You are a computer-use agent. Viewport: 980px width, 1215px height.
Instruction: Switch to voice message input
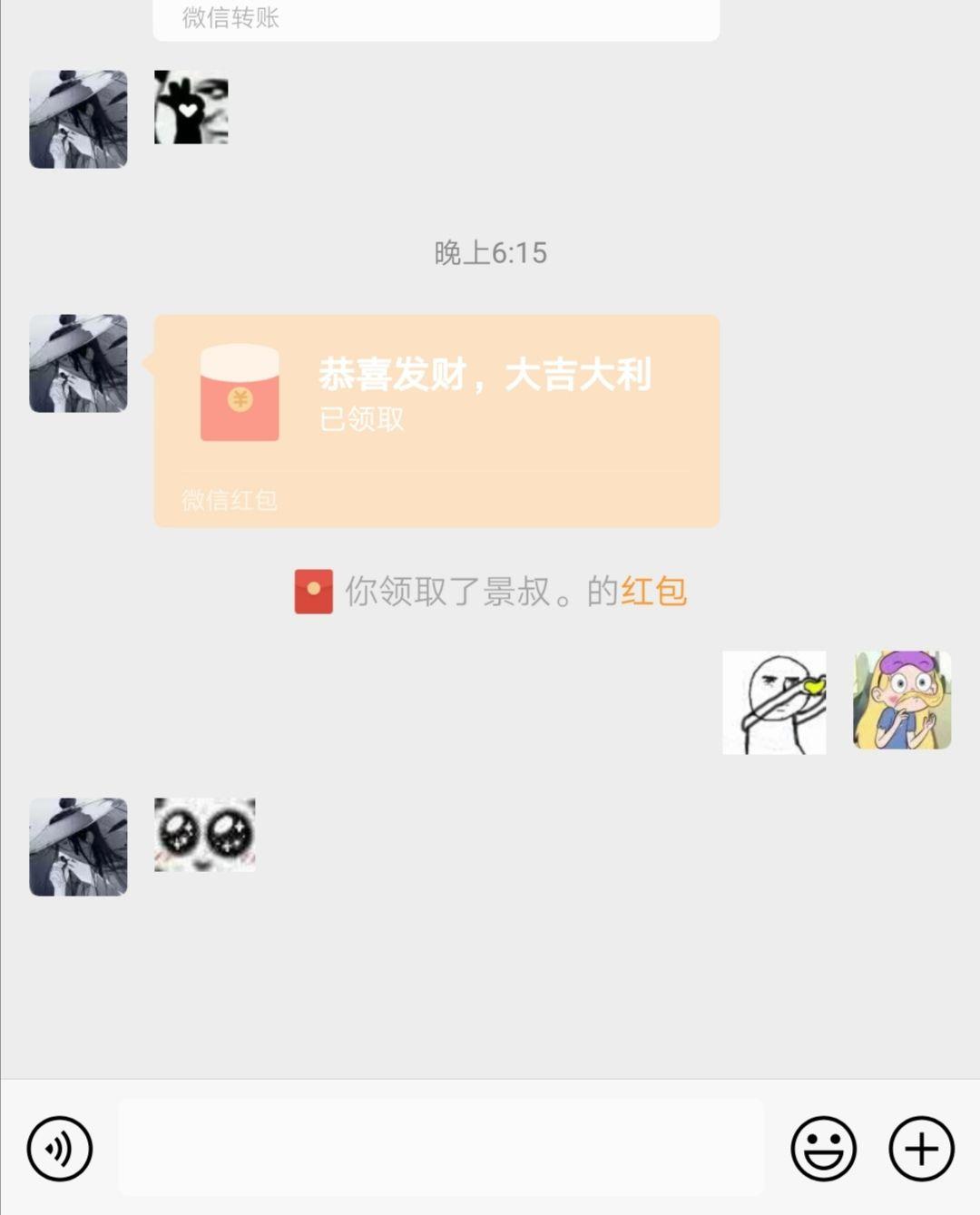[x=60, y=1149]
